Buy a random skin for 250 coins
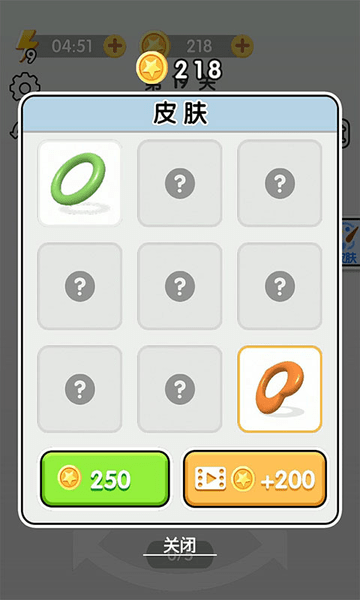 (105, 479)
